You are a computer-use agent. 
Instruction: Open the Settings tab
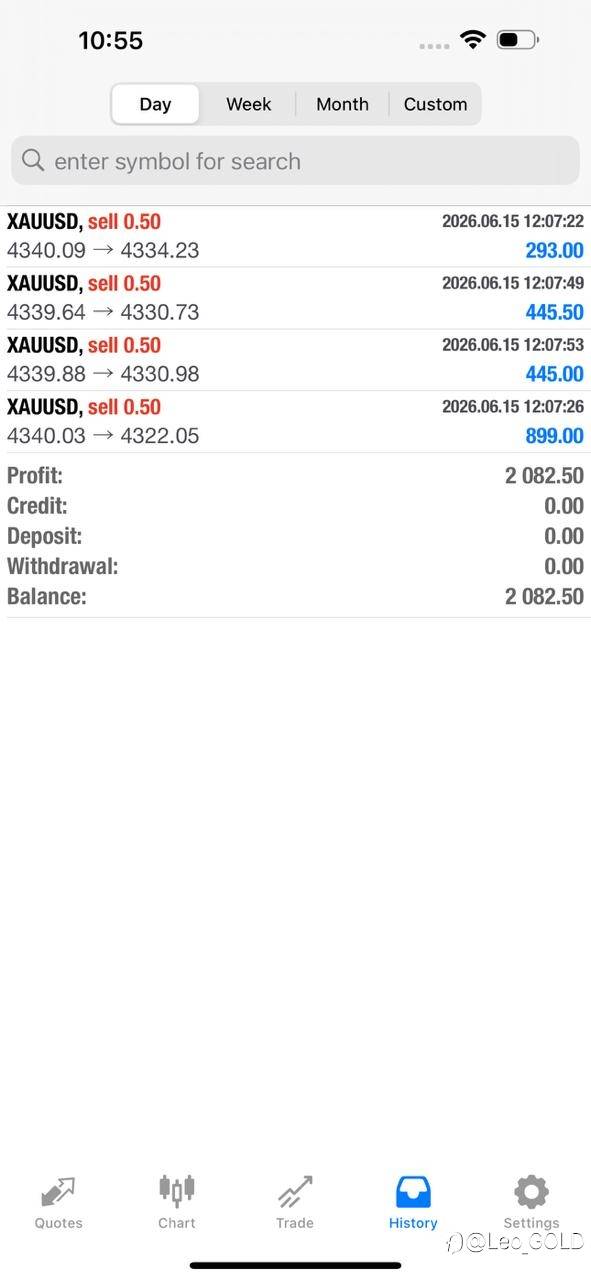(531, 1202)
